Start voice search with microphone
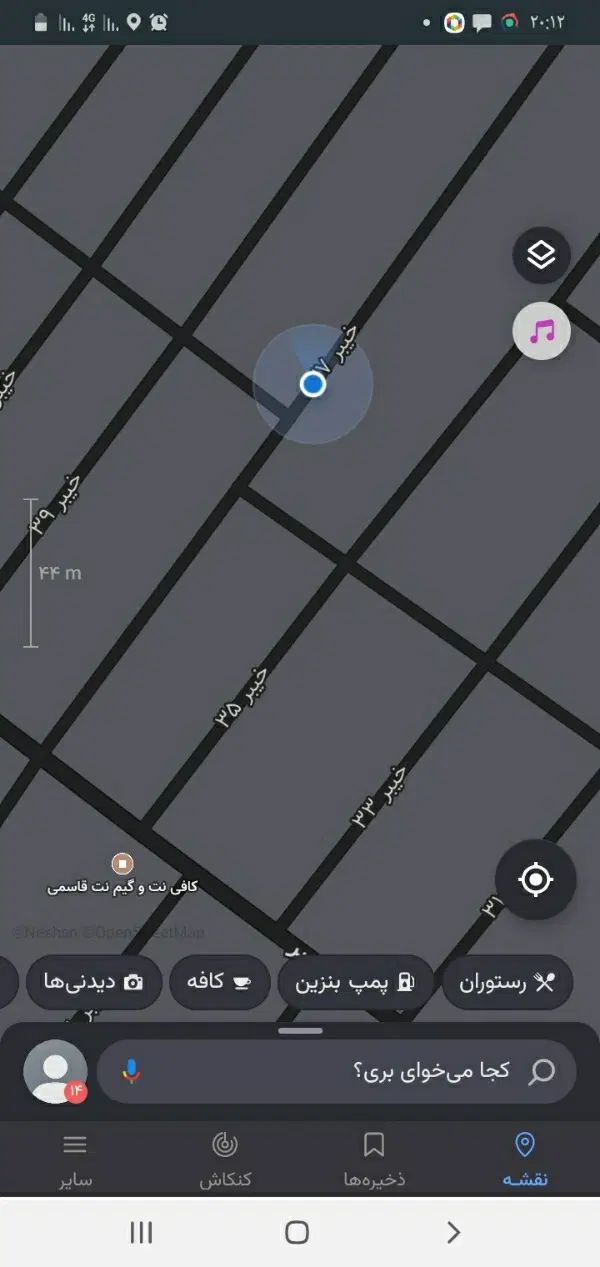Screen dimensions: 600x1267 point(131,1071)
